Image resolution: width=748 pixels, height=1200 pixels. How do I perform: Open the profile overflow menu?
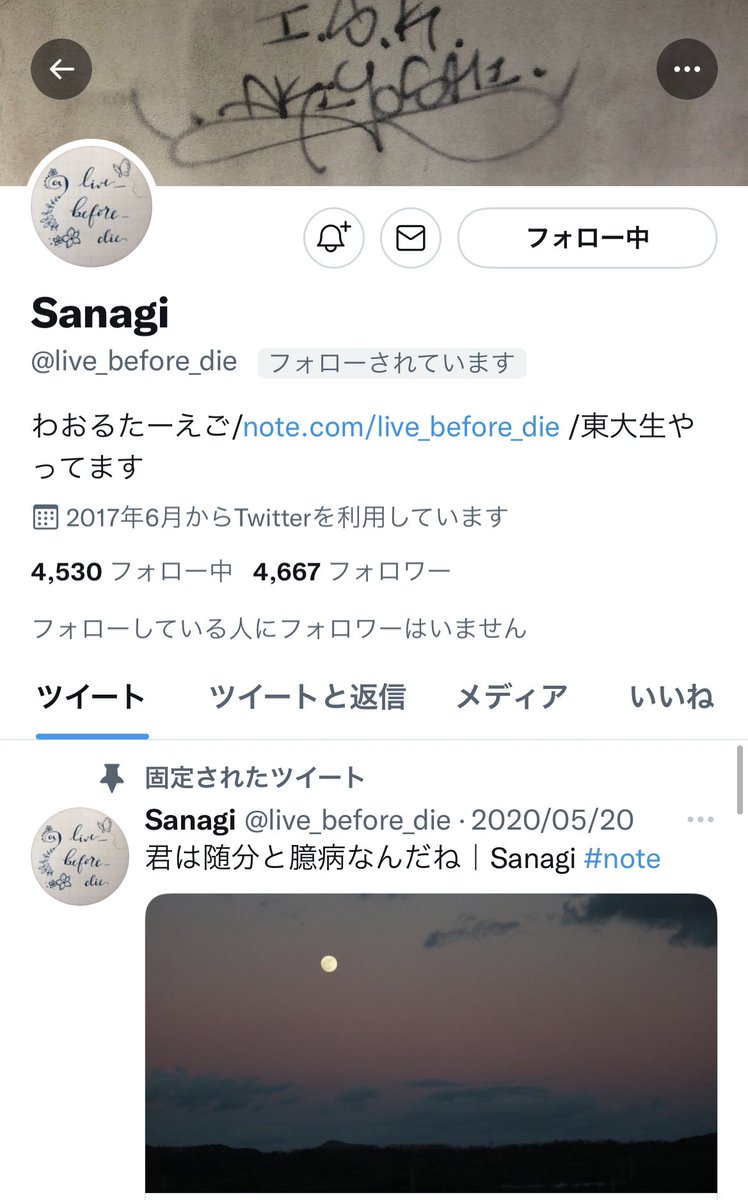(687, 69)
